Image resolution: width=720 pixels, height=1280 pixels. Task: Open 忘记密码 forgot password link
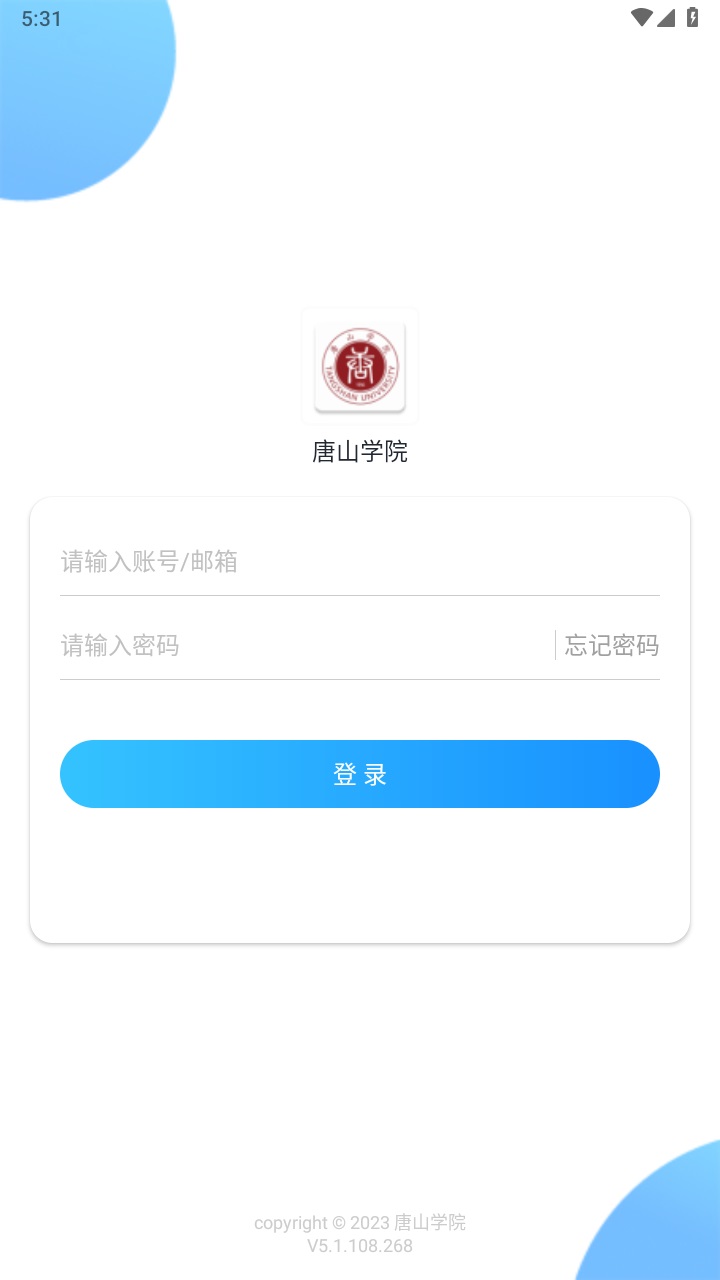(611, 645)
